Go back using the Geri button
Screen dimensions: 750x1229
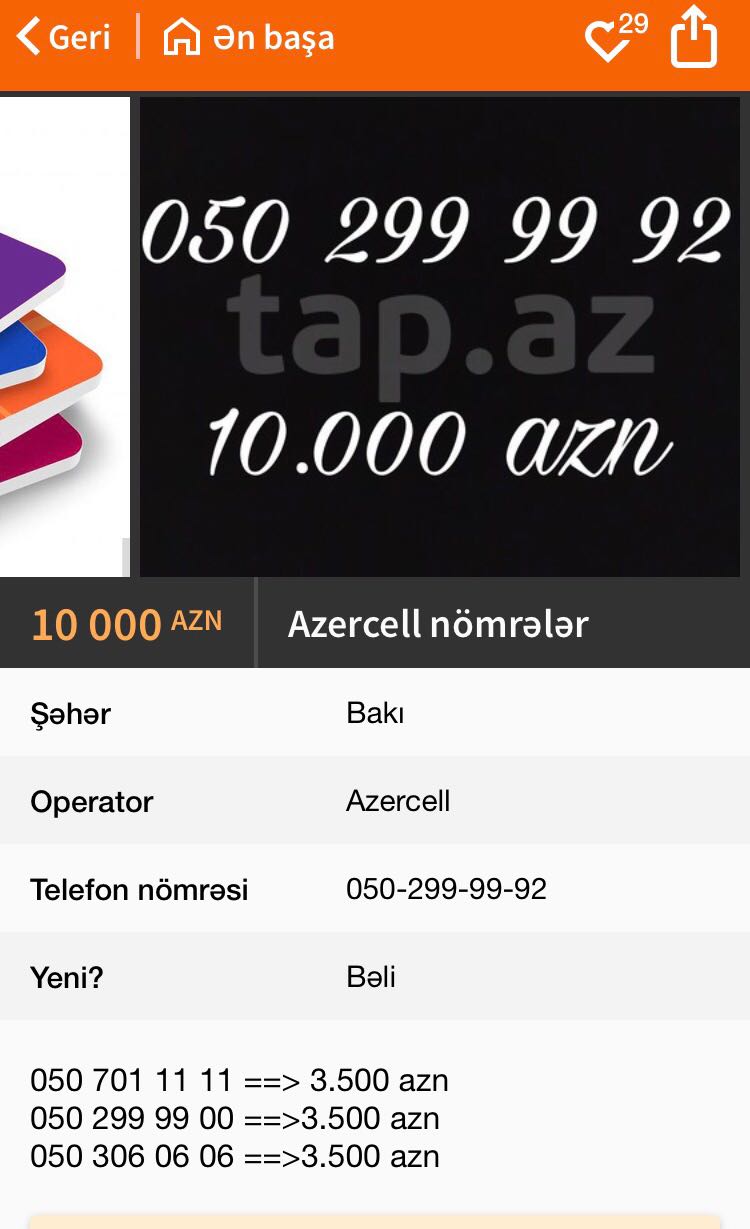point(63,38)
